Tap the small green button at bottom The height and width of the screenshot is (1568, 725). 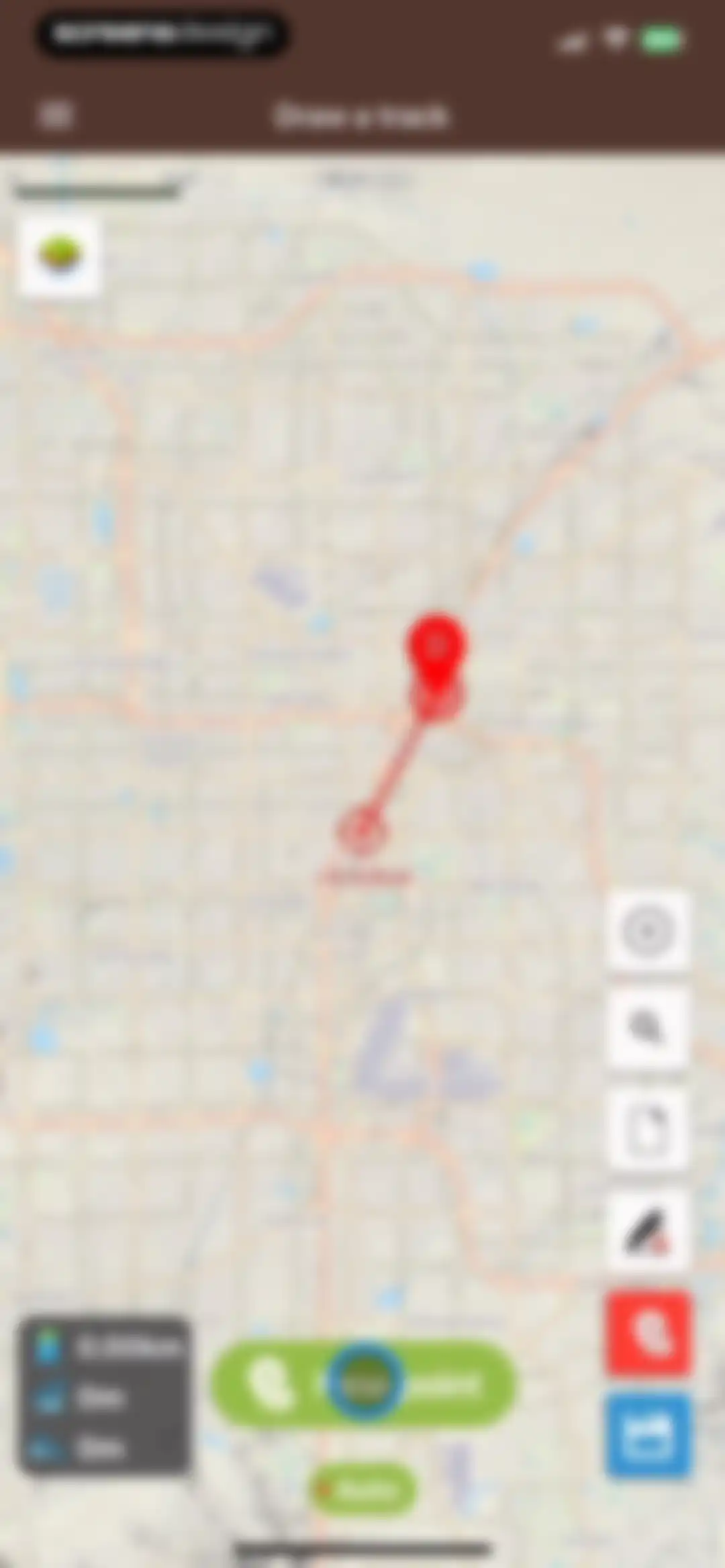pos(362,1489)
